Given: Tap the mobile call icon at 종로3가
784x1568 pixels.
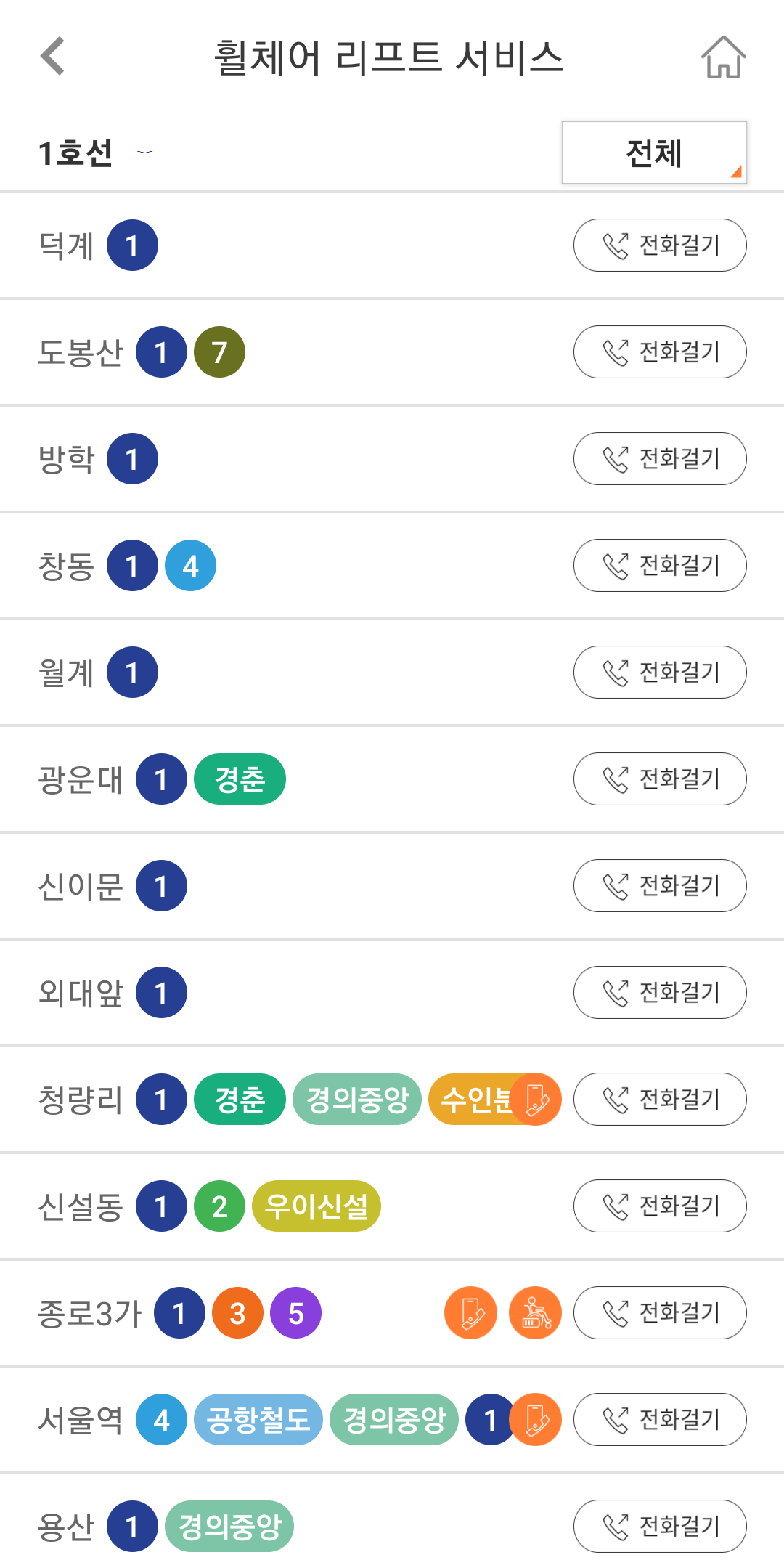Looking at the screenshot, I should coord(470,1312).
